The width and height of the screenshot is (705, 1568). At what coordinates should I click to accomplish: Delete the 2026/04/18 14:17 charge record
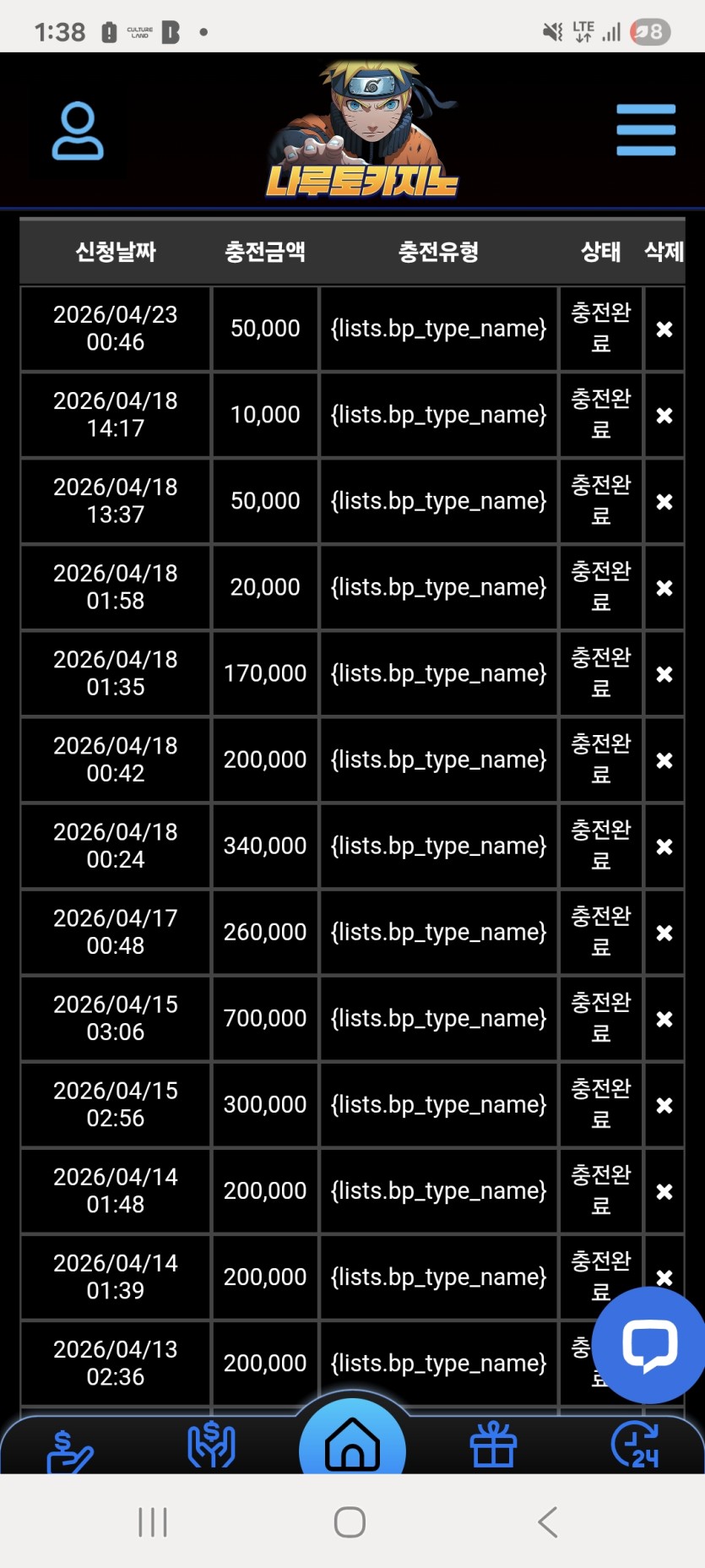pos(664,416)
